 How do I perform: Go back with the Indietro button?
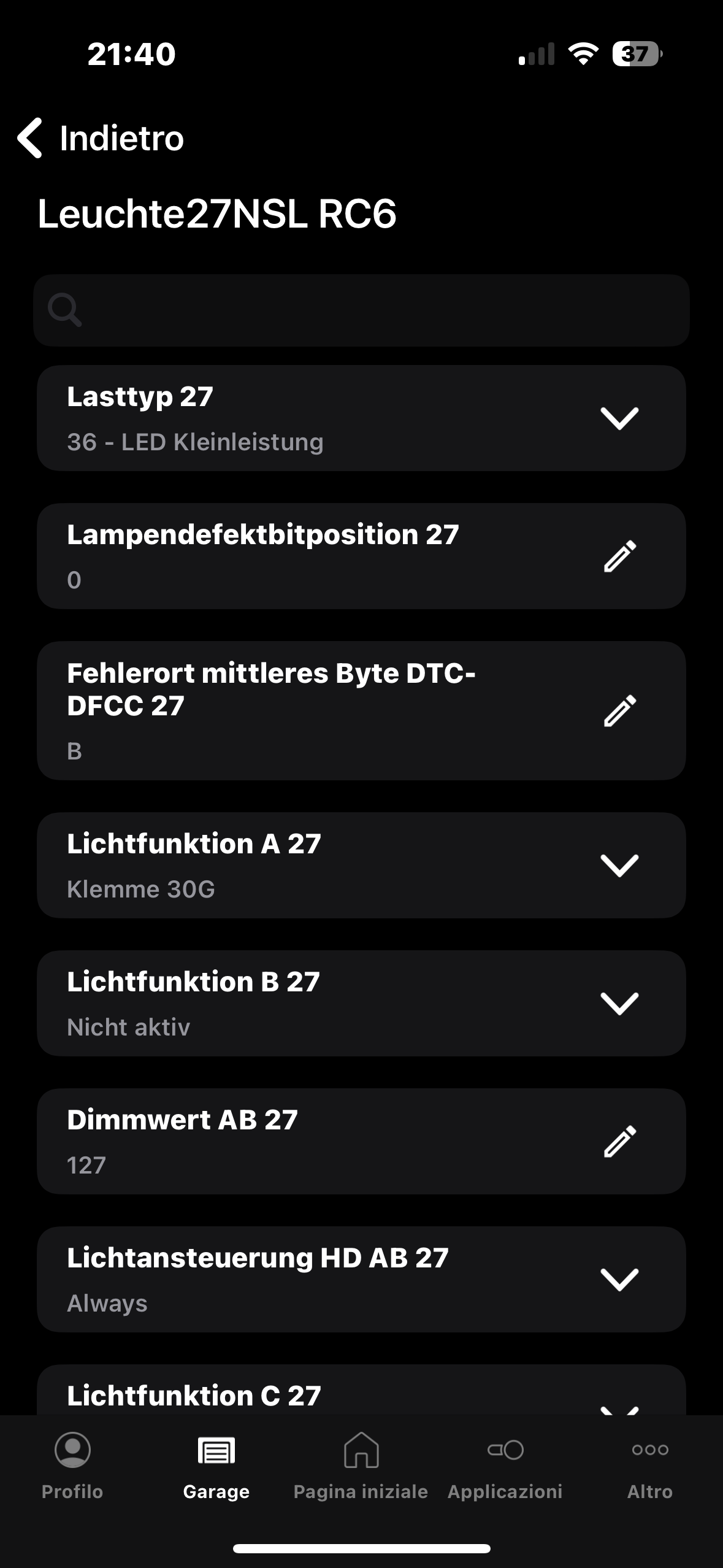101,137
